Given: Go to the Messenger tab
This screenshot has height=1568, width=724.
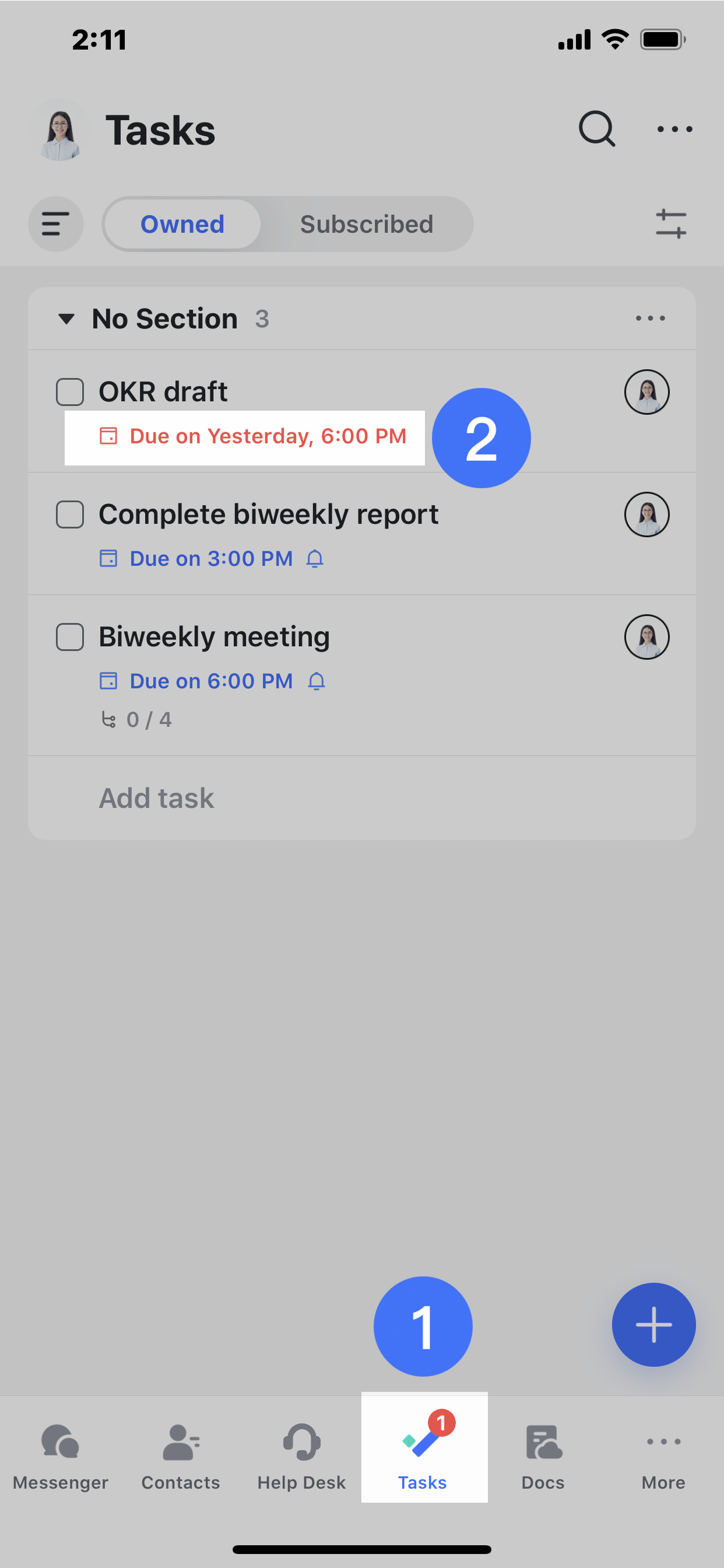Looking at the screenshot, I should click(x=60, y=1455).
